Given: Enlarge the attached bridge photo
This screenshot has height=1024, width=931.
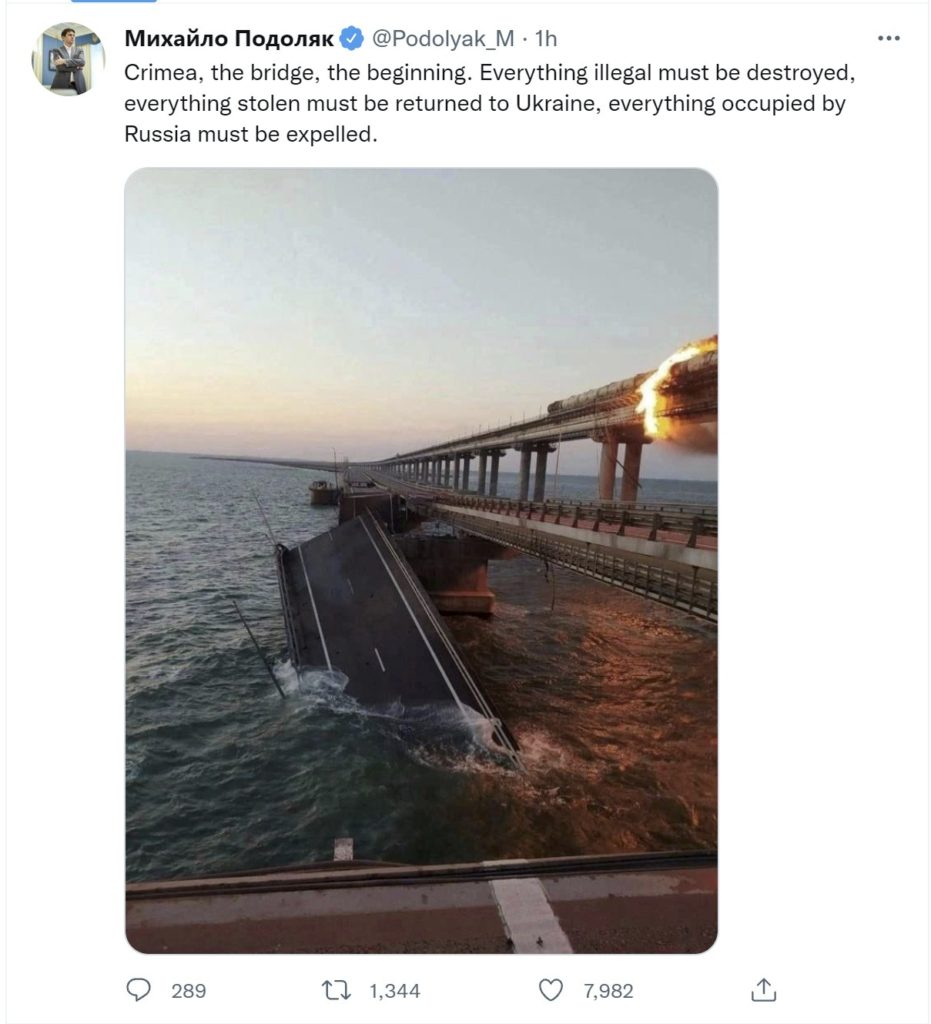Looking at the screenshot, I should click(x=420, y=560).
